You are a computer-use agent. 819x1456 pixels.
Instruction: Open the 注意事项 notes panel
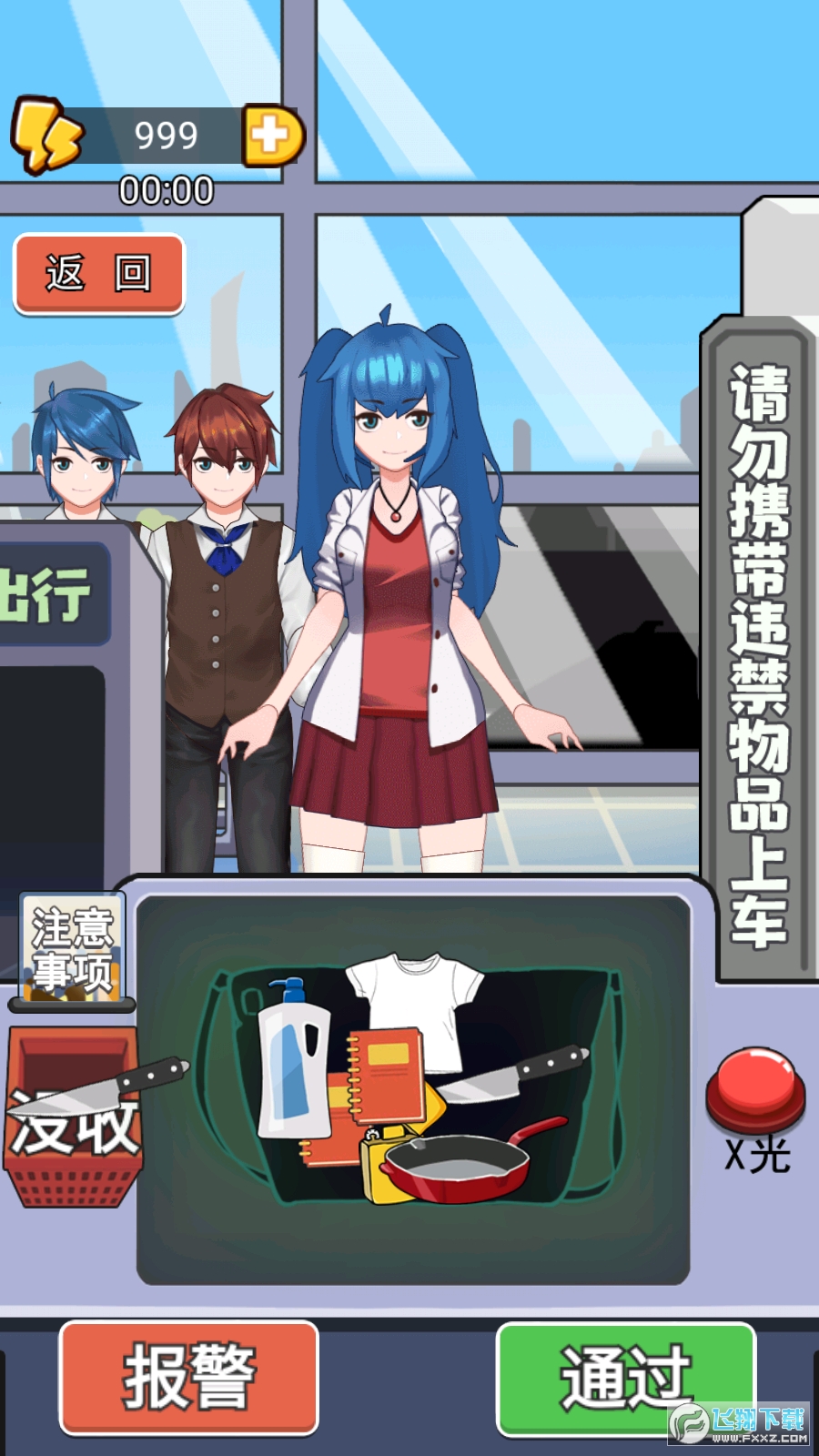(x=72, y=951)
